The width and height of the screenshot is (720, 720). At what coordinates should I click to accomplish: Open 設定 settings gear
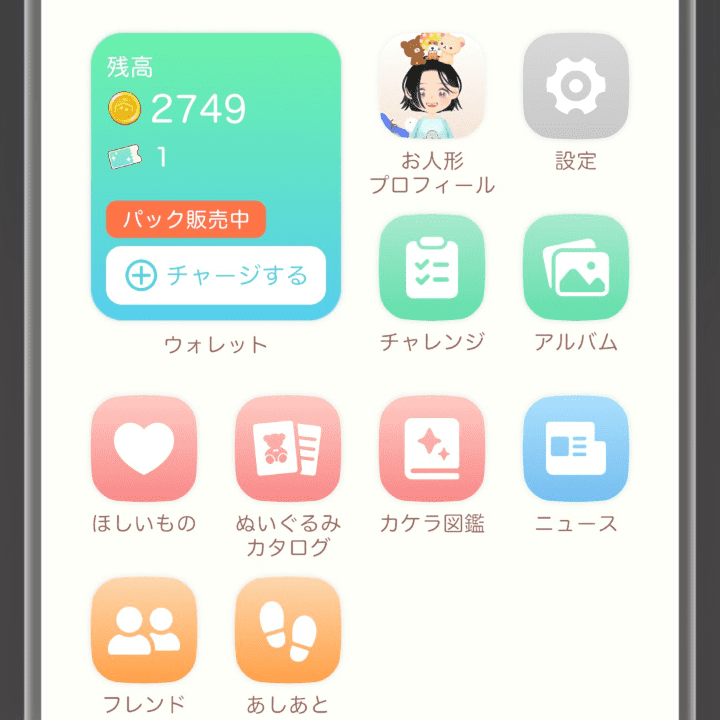click(576, 86)
